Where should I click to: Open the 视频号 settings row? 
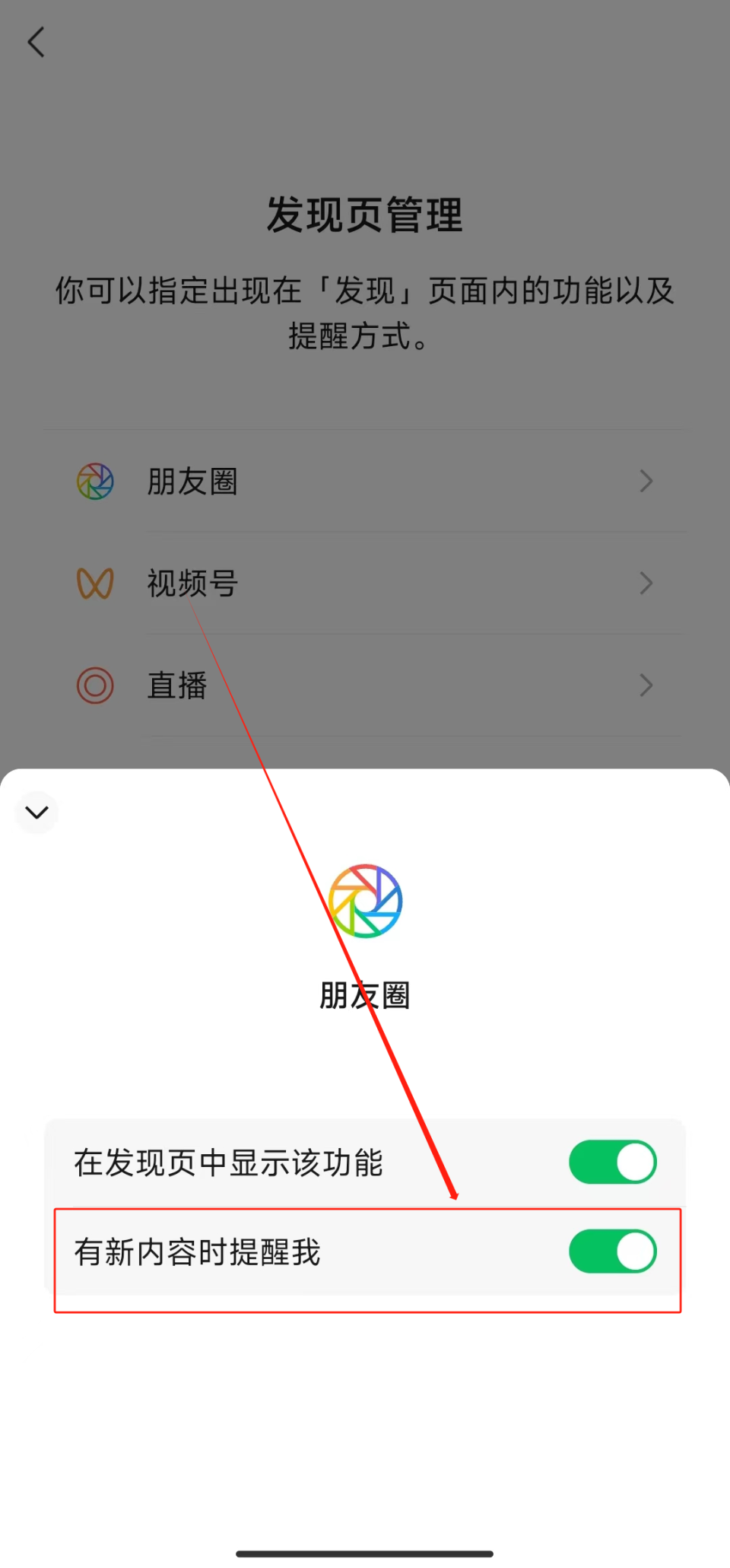(x=364, y=584)
